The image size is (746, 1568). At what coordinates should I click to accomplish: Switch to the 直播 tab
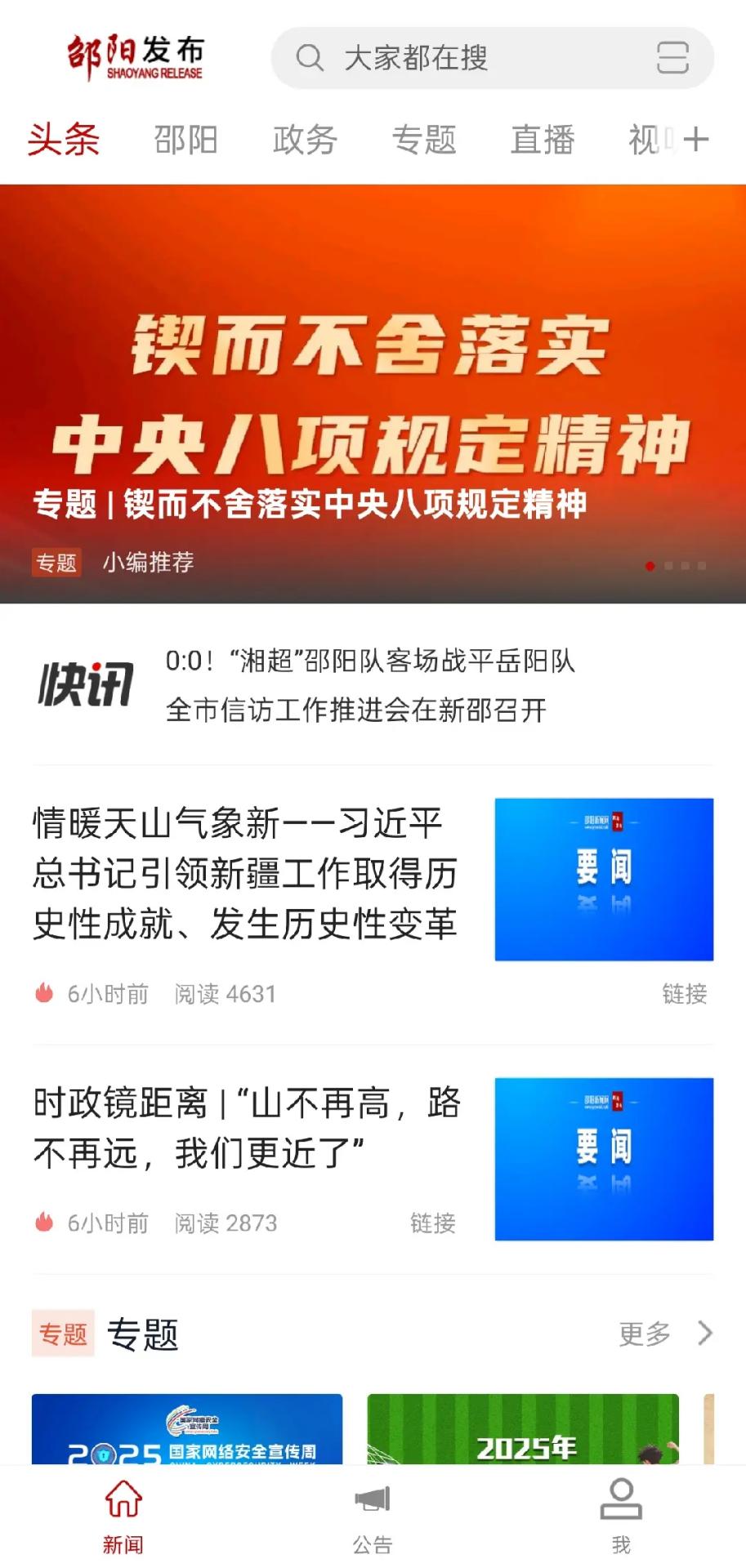click(x=543, y=140)
